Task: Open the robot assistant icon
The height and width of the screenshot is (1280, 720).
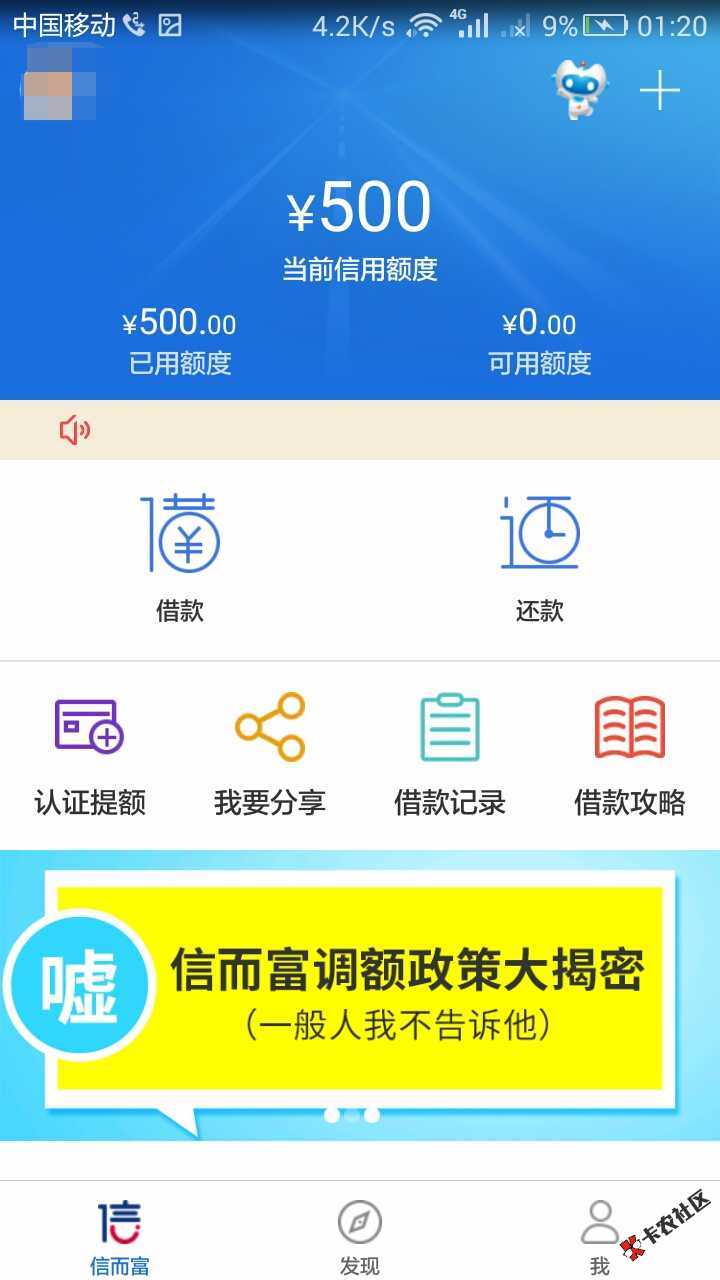Action: [x=581, y=90]
